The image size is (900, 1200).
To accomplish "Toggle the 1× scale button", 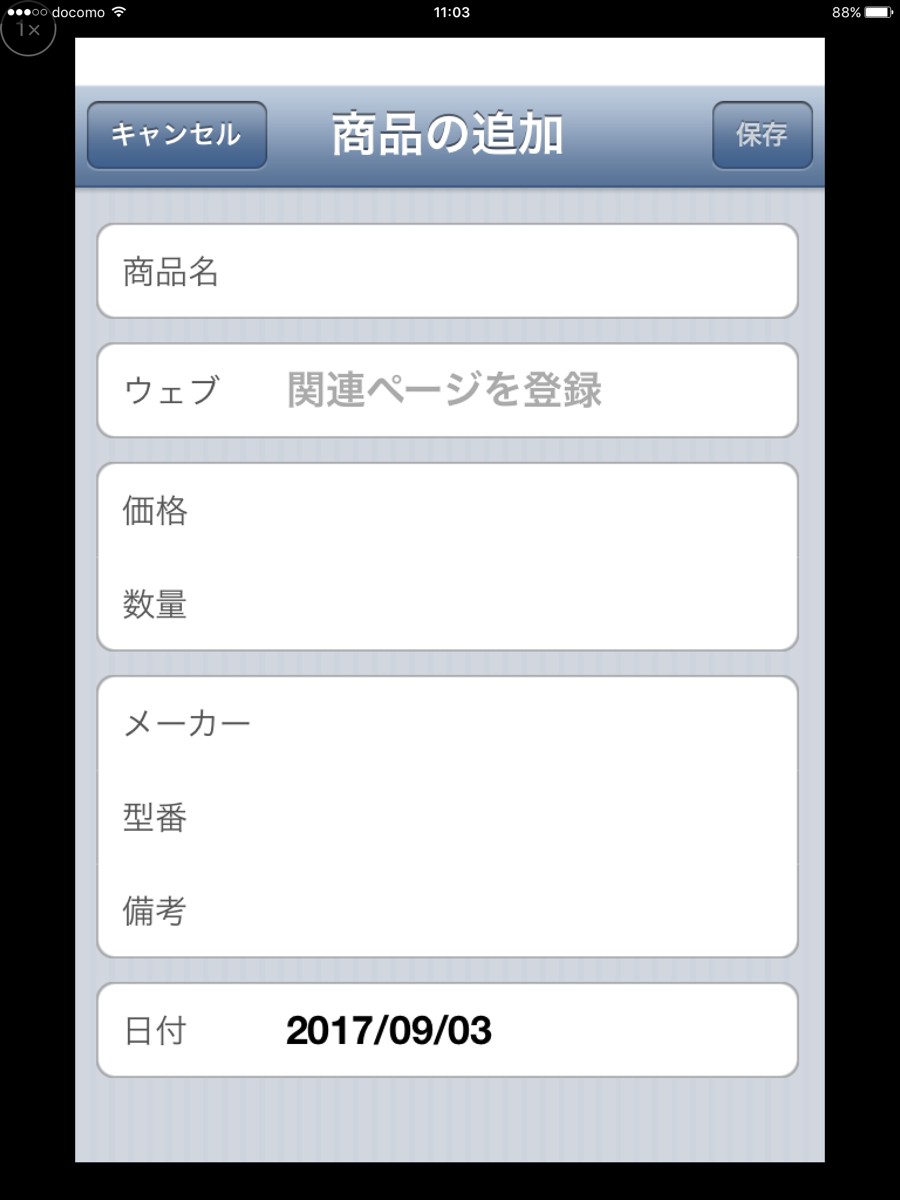I will 27,29.
